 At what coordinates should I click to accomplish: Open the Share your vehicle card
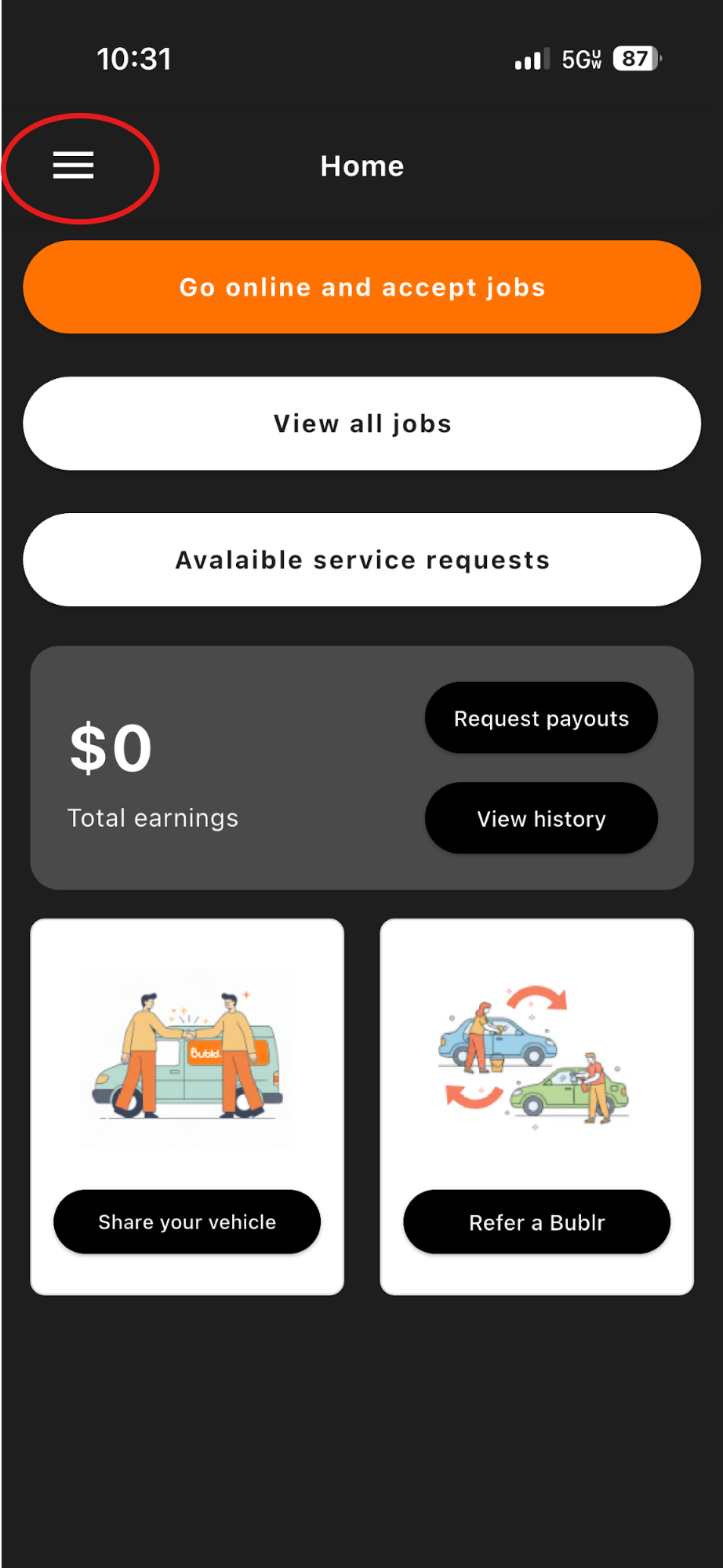tap(186, 1105)
